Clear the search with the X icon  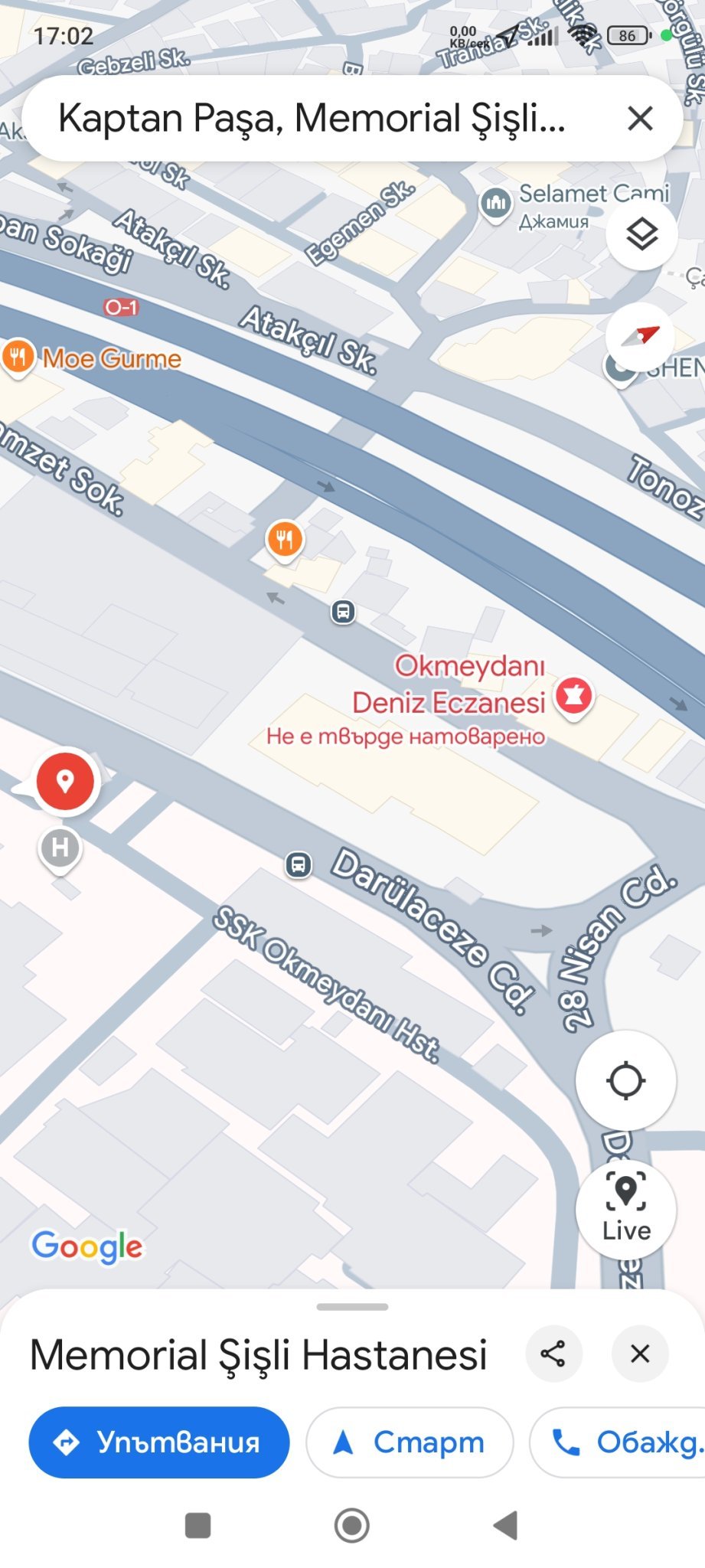tap(640, 119)
